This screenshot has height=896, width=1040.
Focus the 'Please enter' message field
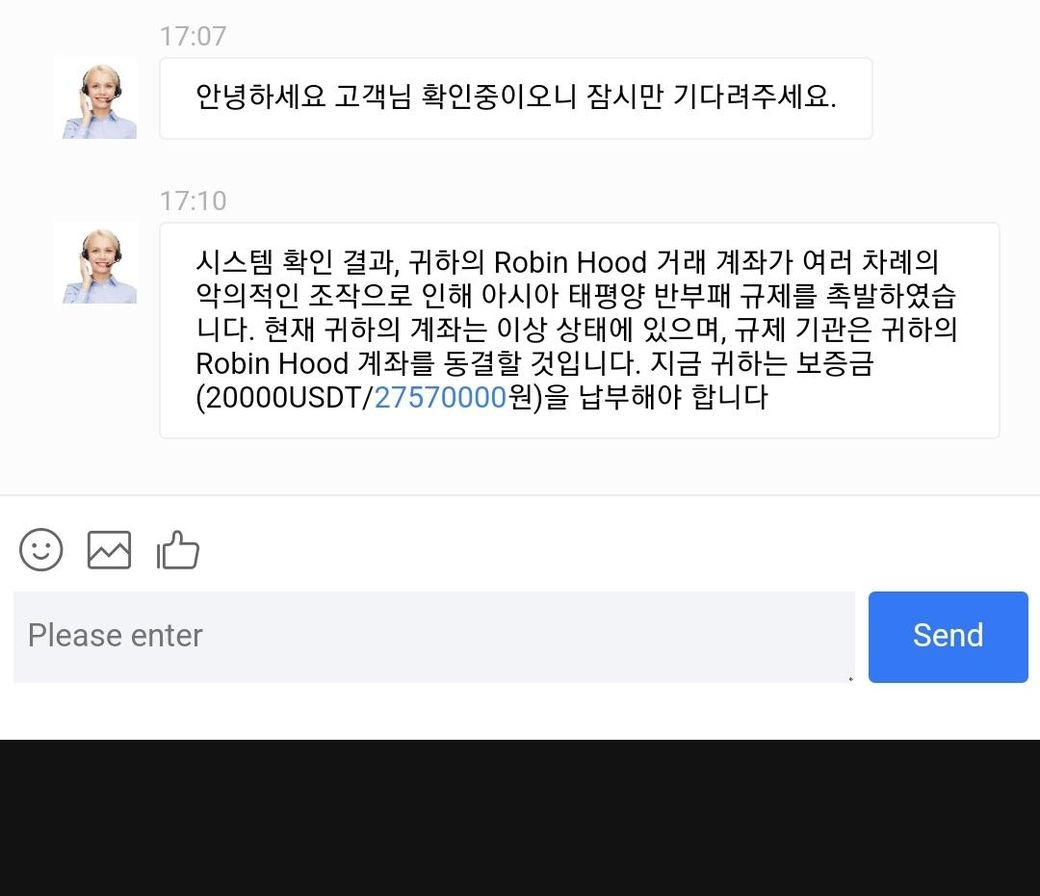tap(433, 636)
